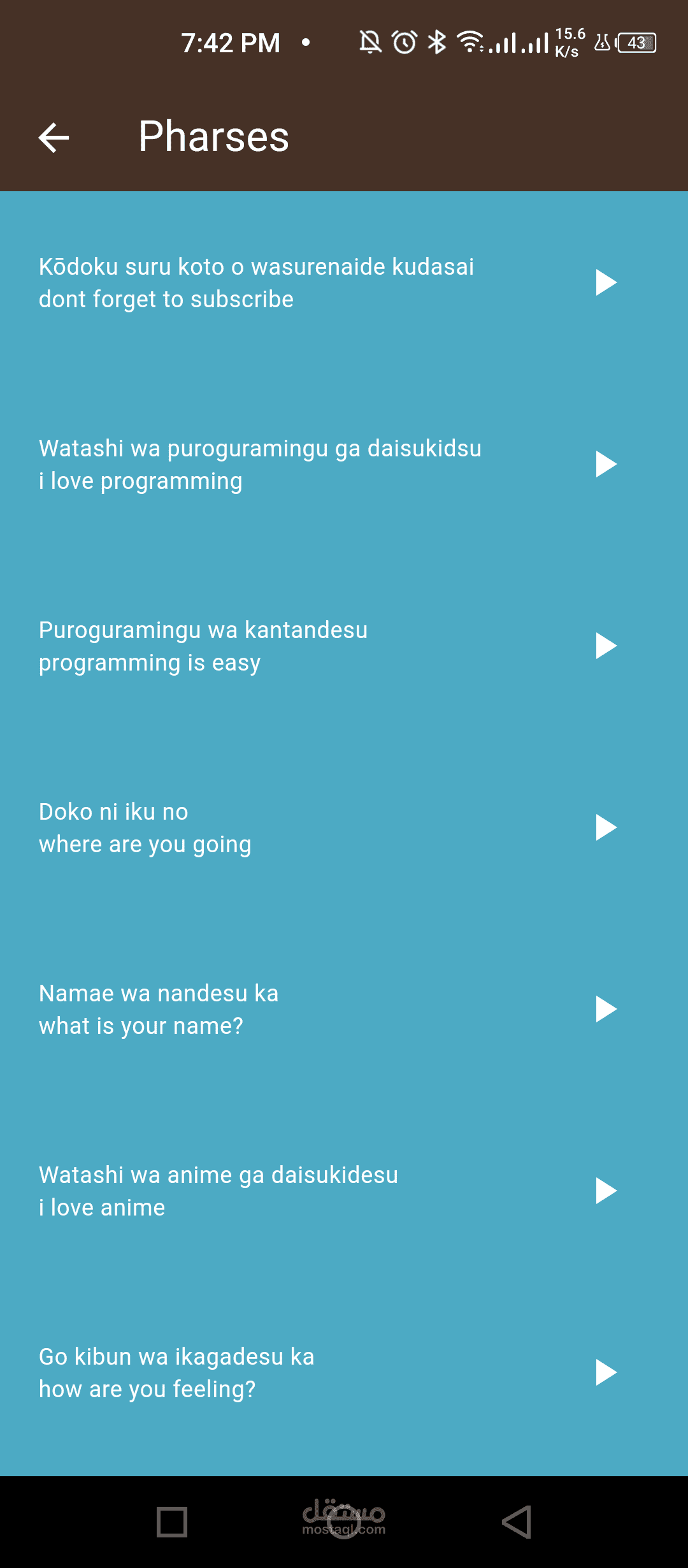This screenshot has height=1568, width=688.
Task: Play audio for "what is your name?"
Action: click(x=606, y=1009)
